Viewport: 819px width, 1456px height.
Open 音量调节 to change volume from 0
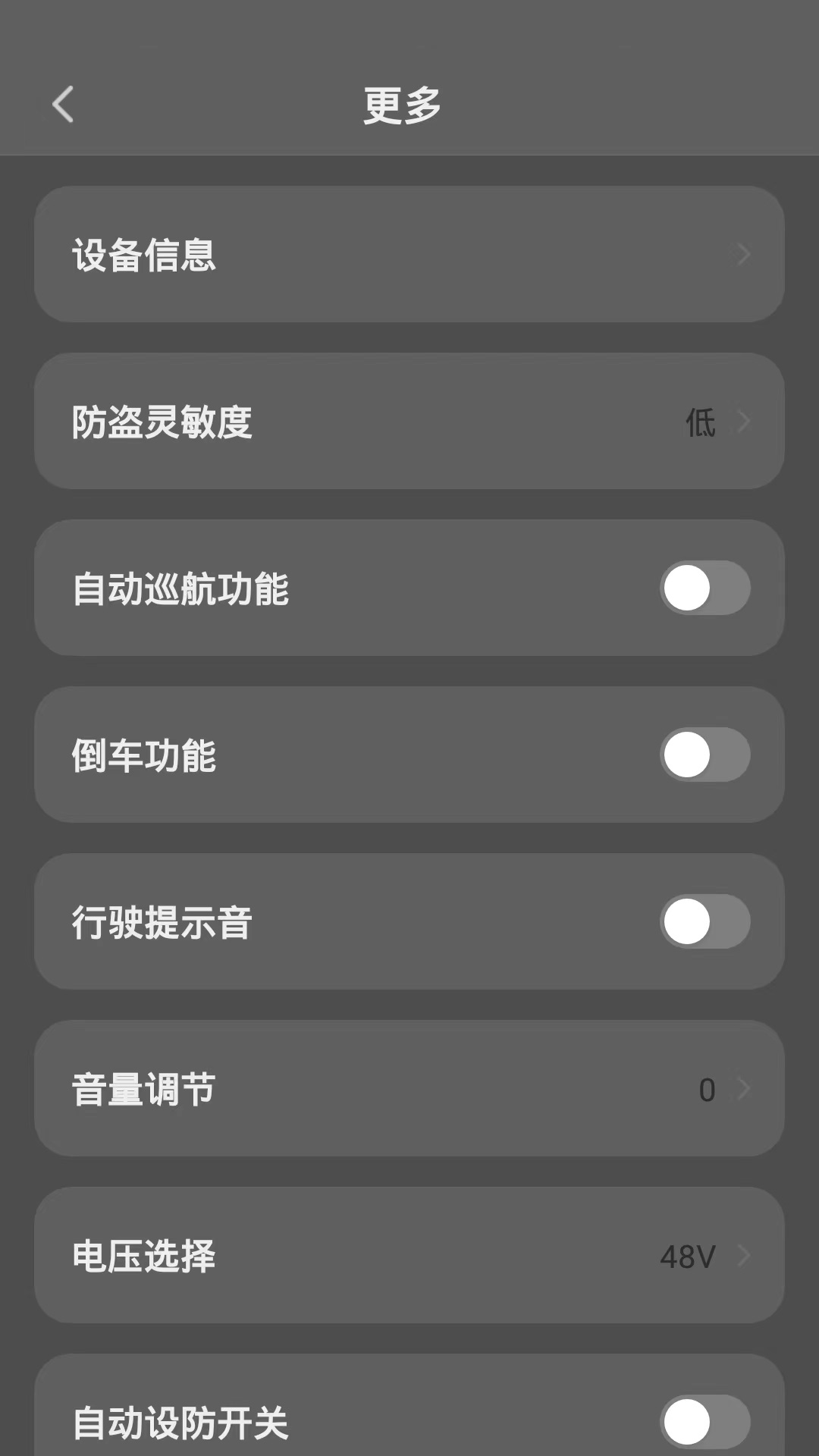409,1090
